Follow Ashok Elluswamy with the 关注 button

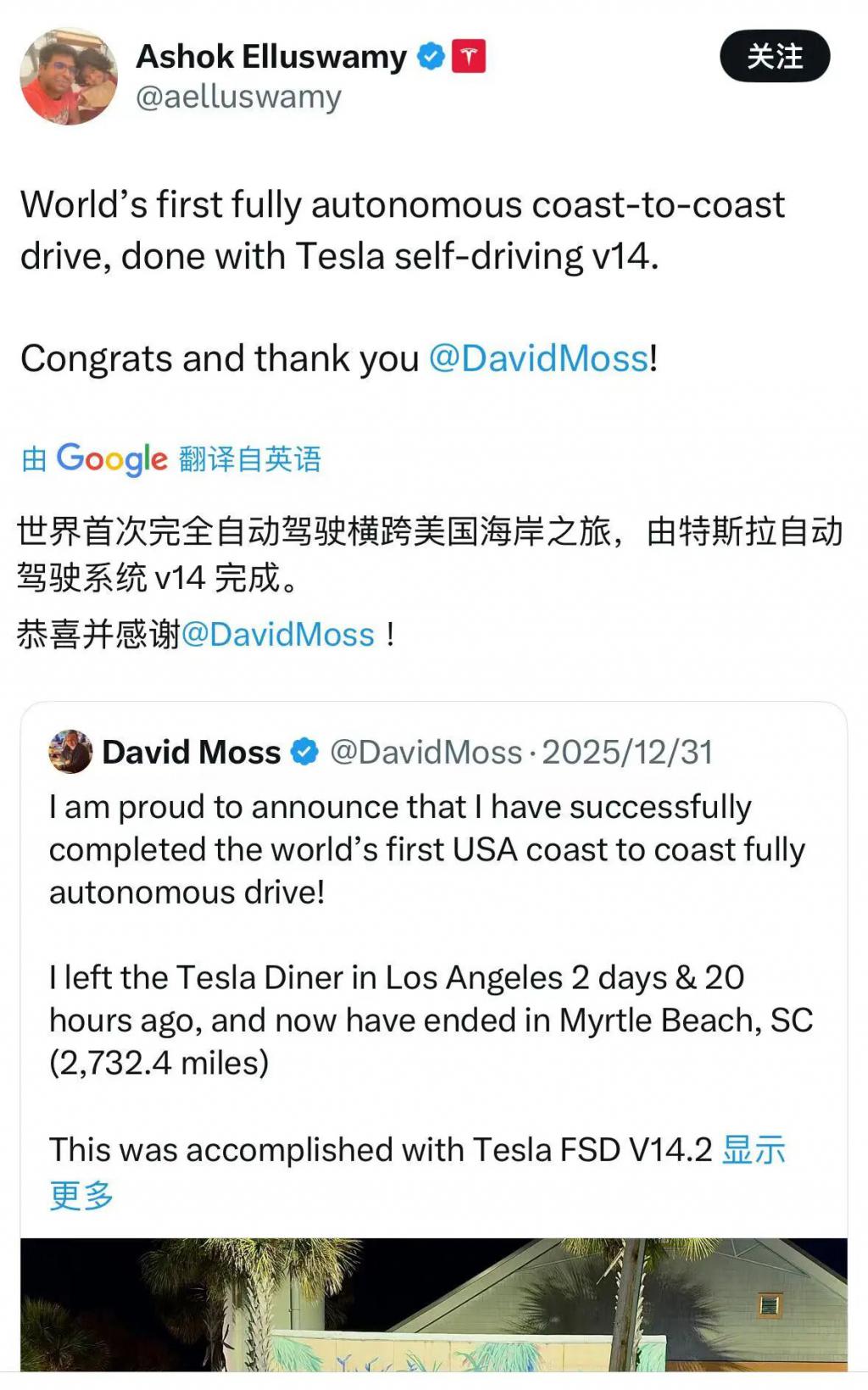tap(774, 56)
